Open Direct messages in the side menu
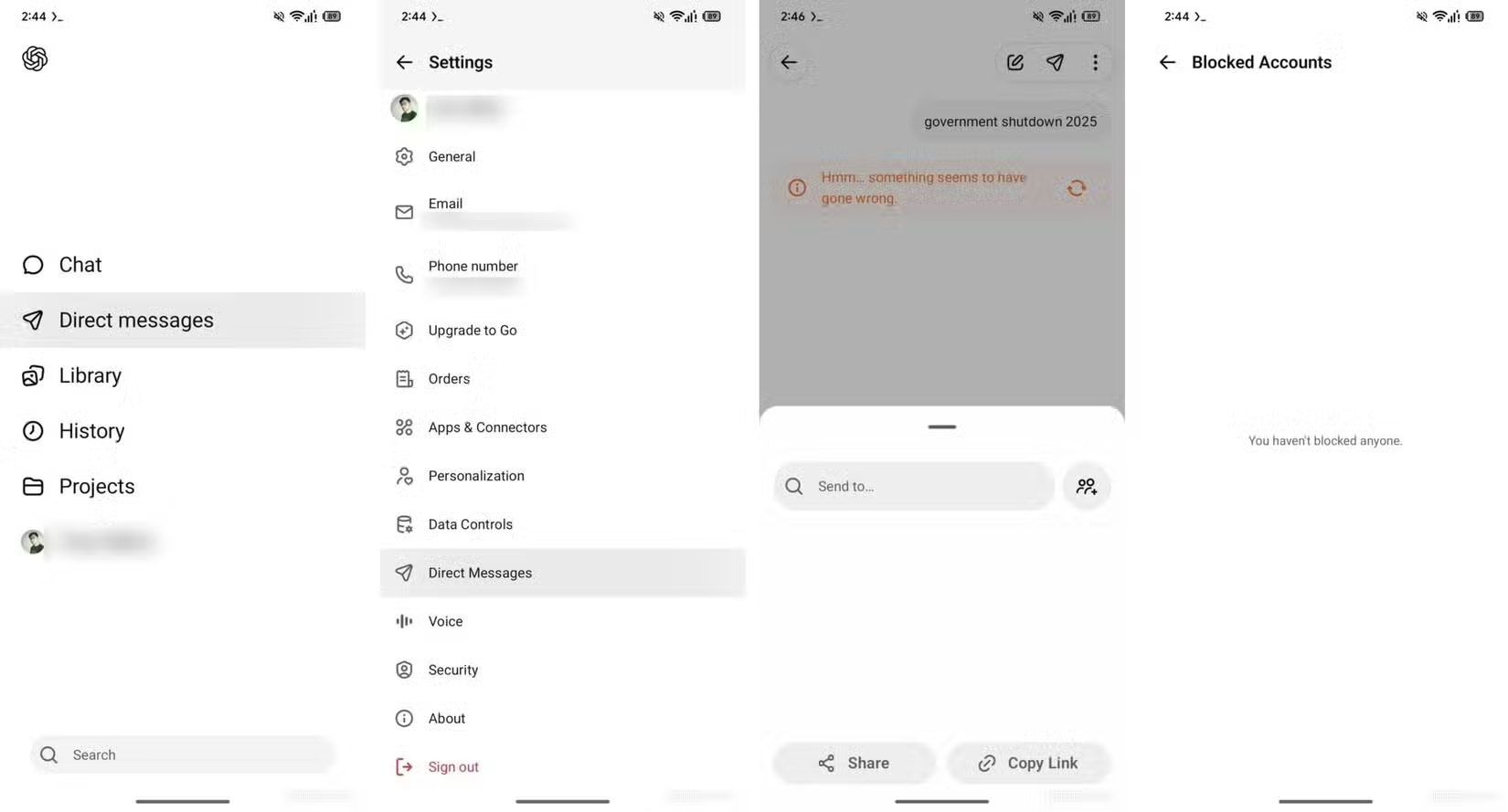The height and width of the screenshot is (812, 1508). coord(135,320)
